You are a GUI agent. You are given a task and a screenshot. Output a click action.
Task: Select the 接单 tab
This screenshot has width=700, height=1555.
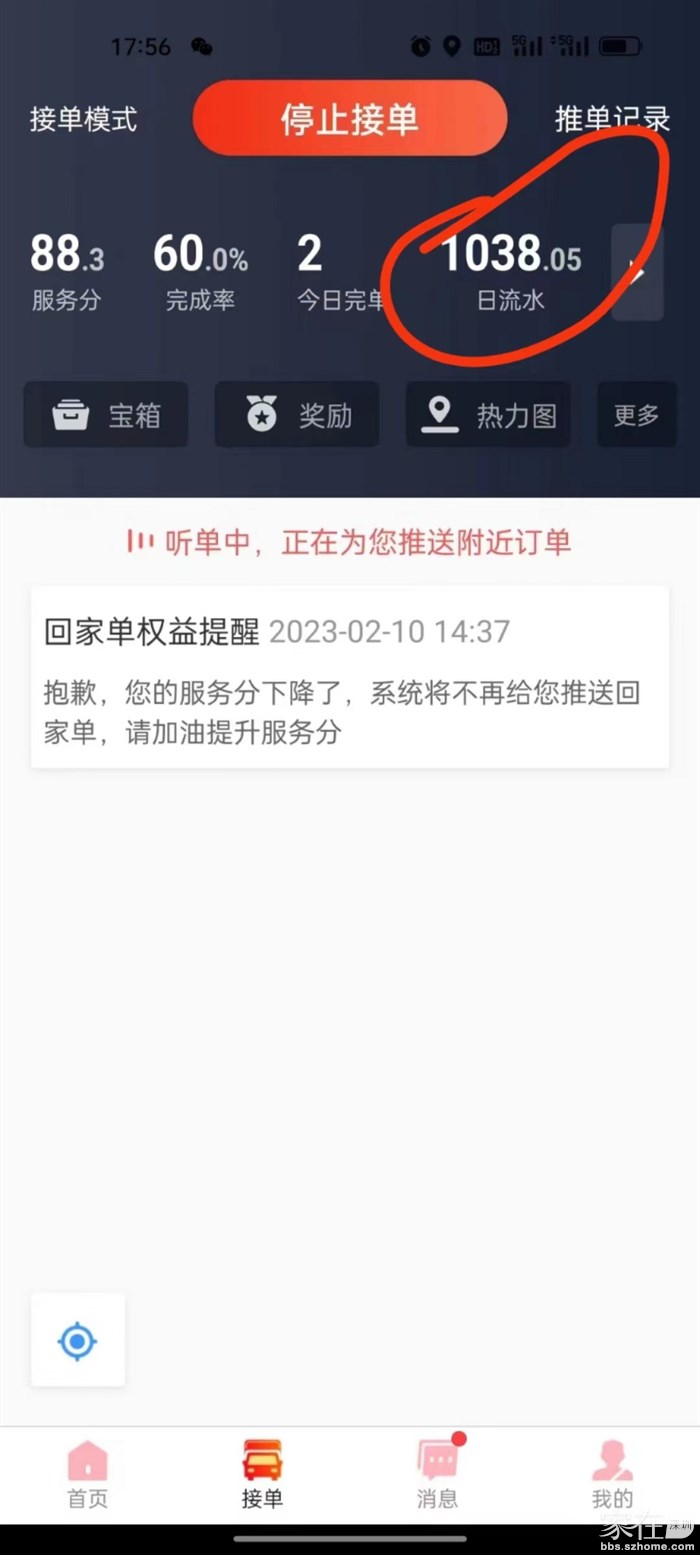click(262, 1474)
